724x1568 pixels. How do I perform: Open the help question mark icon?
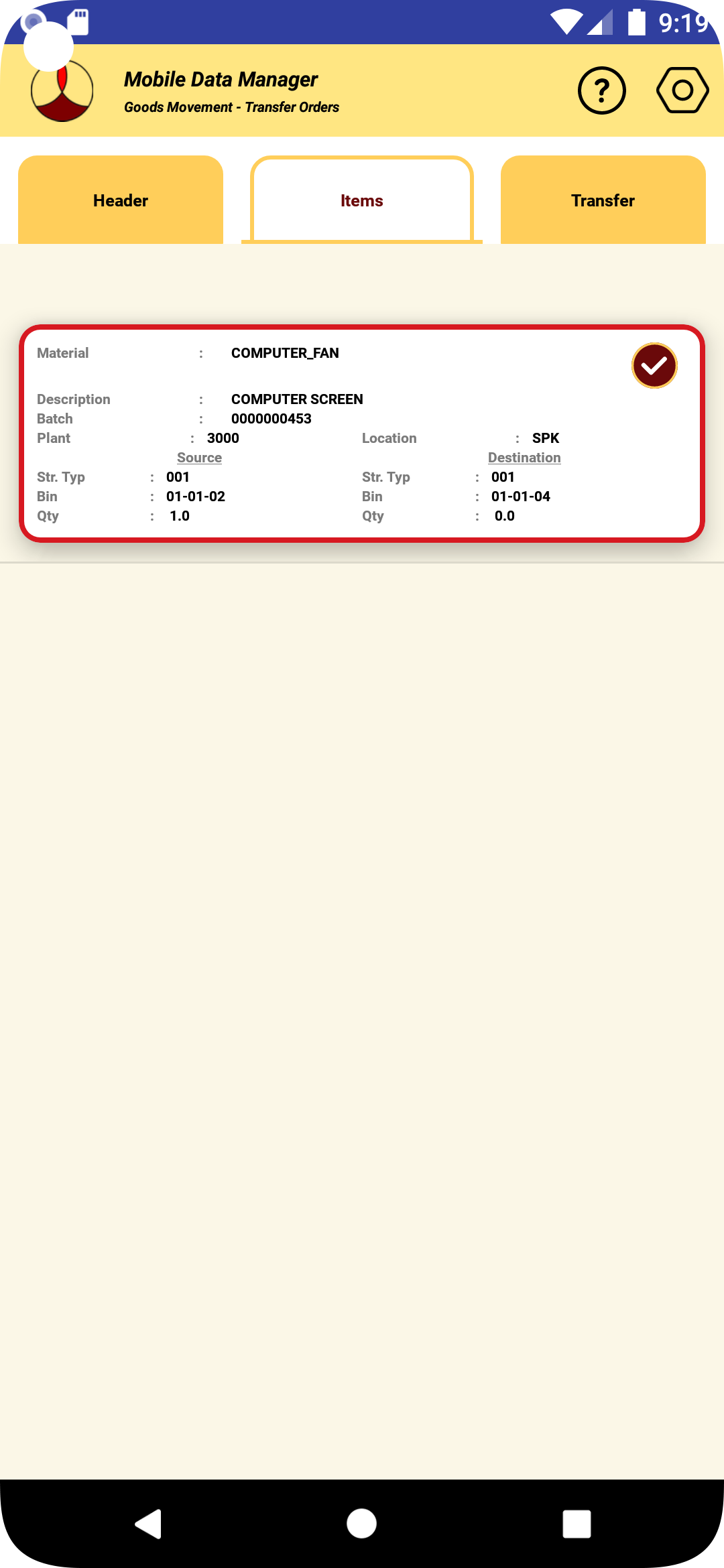pos(601,90)
